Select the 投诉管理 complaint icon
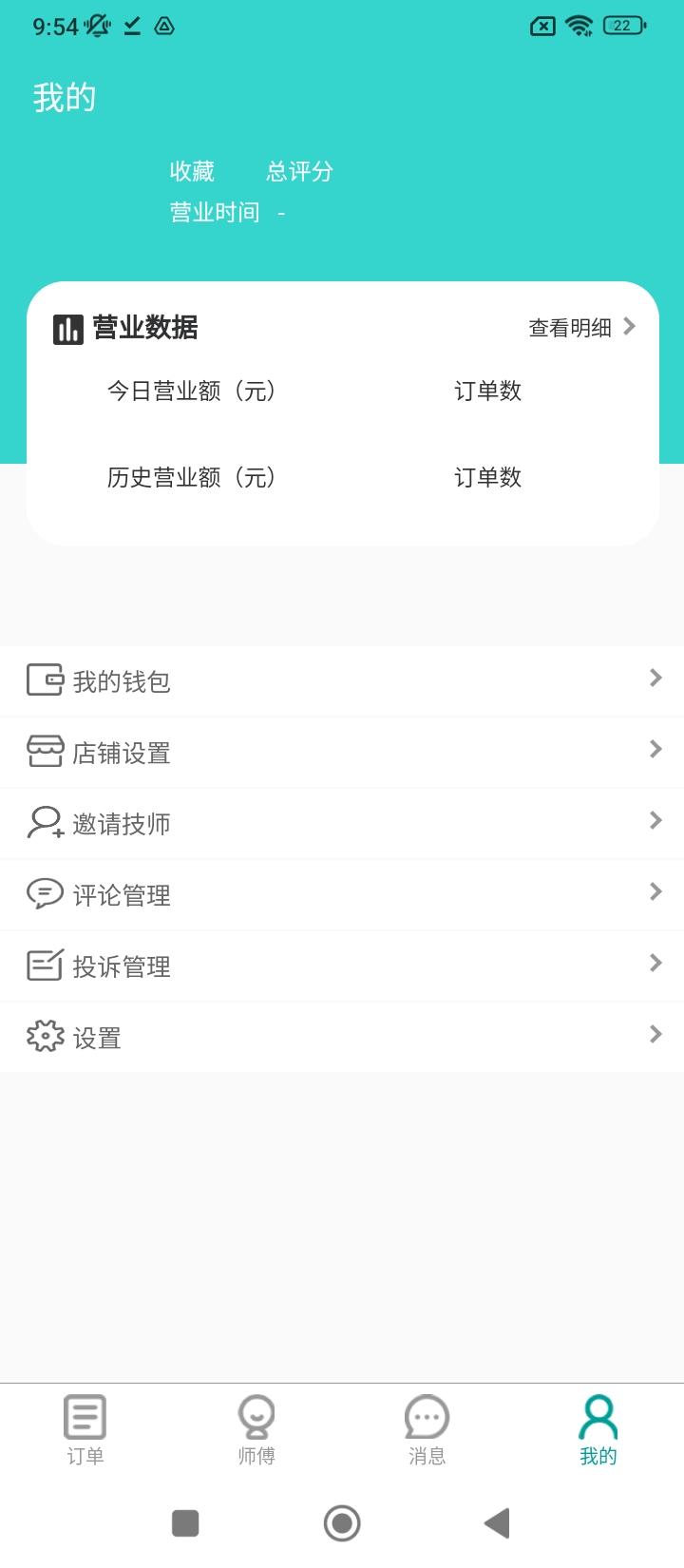This screenshot has width=684, height=1568. 45,964
